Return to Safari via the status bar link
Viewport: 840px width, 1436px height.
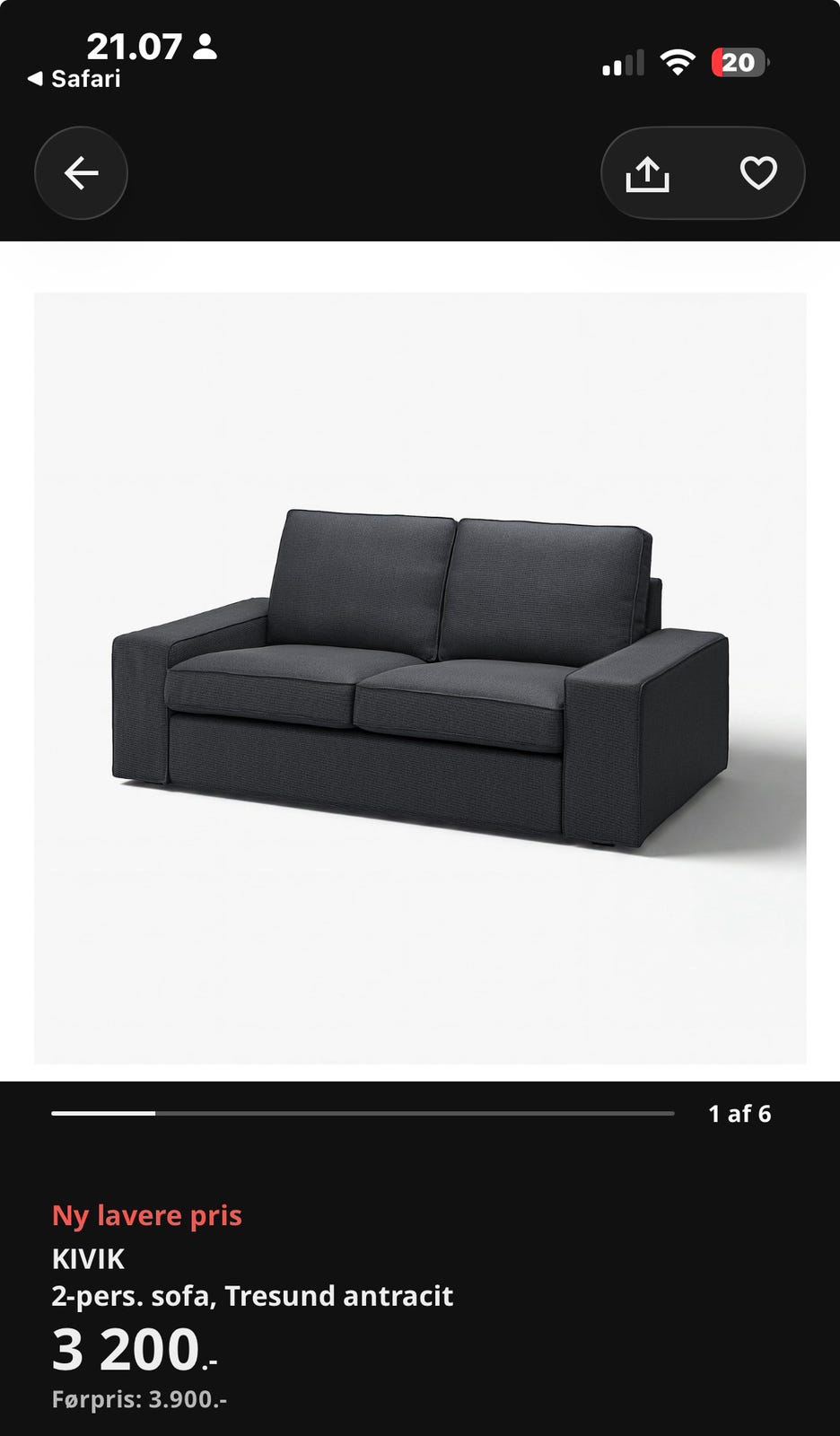click(74, 79)
